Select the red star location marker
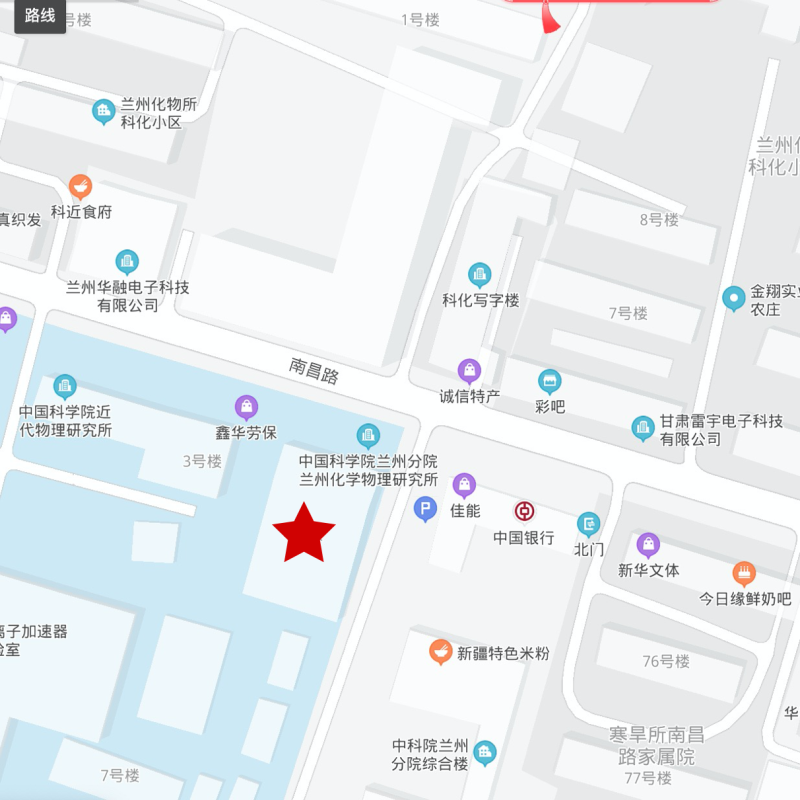This screenshot has width=800, height=800. point(303,533)
